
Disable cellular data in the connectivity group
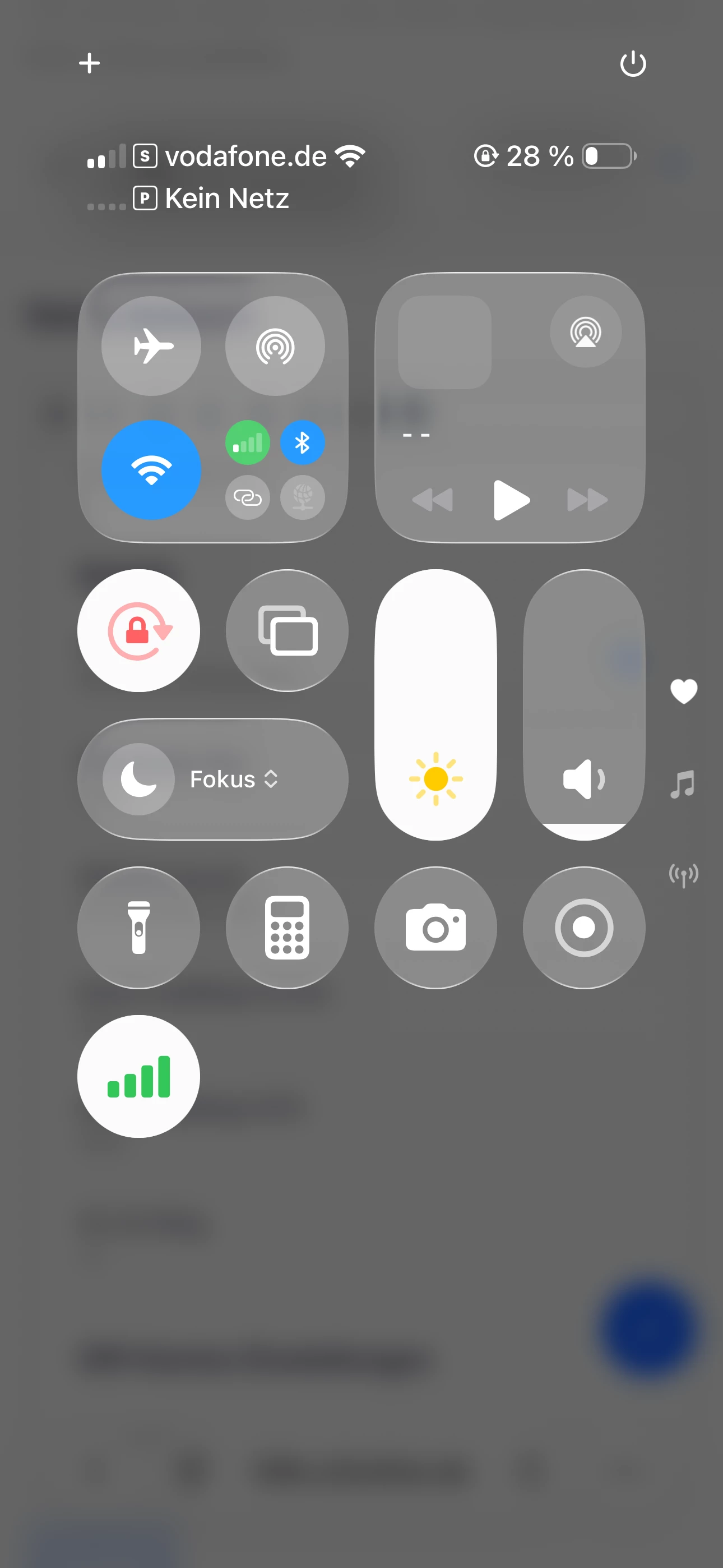[248, 442]
